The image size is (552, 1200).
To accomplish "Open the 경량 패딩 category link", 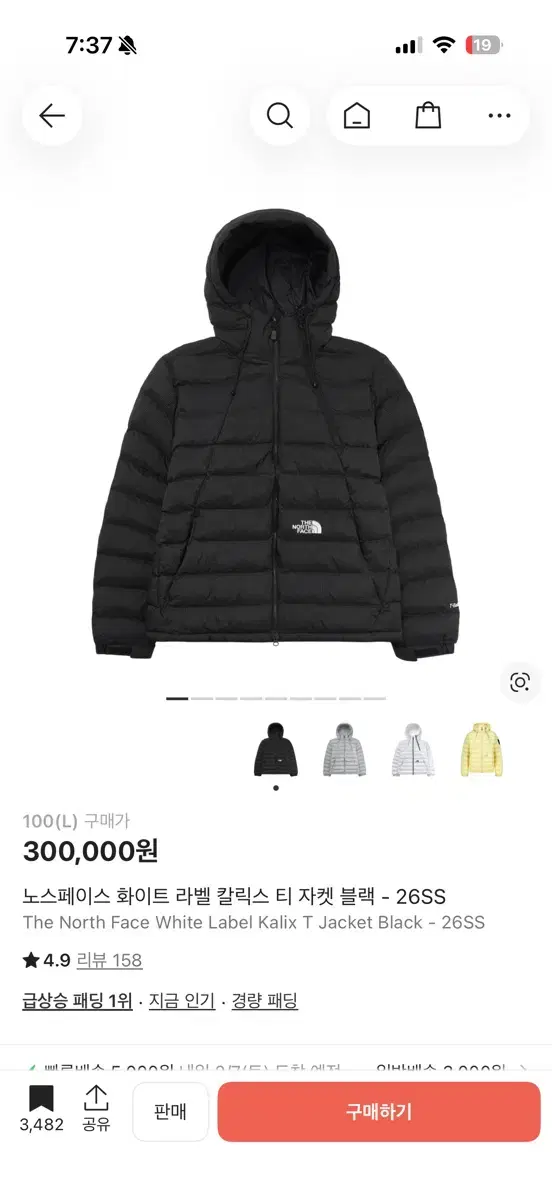I will (265, 1001).
